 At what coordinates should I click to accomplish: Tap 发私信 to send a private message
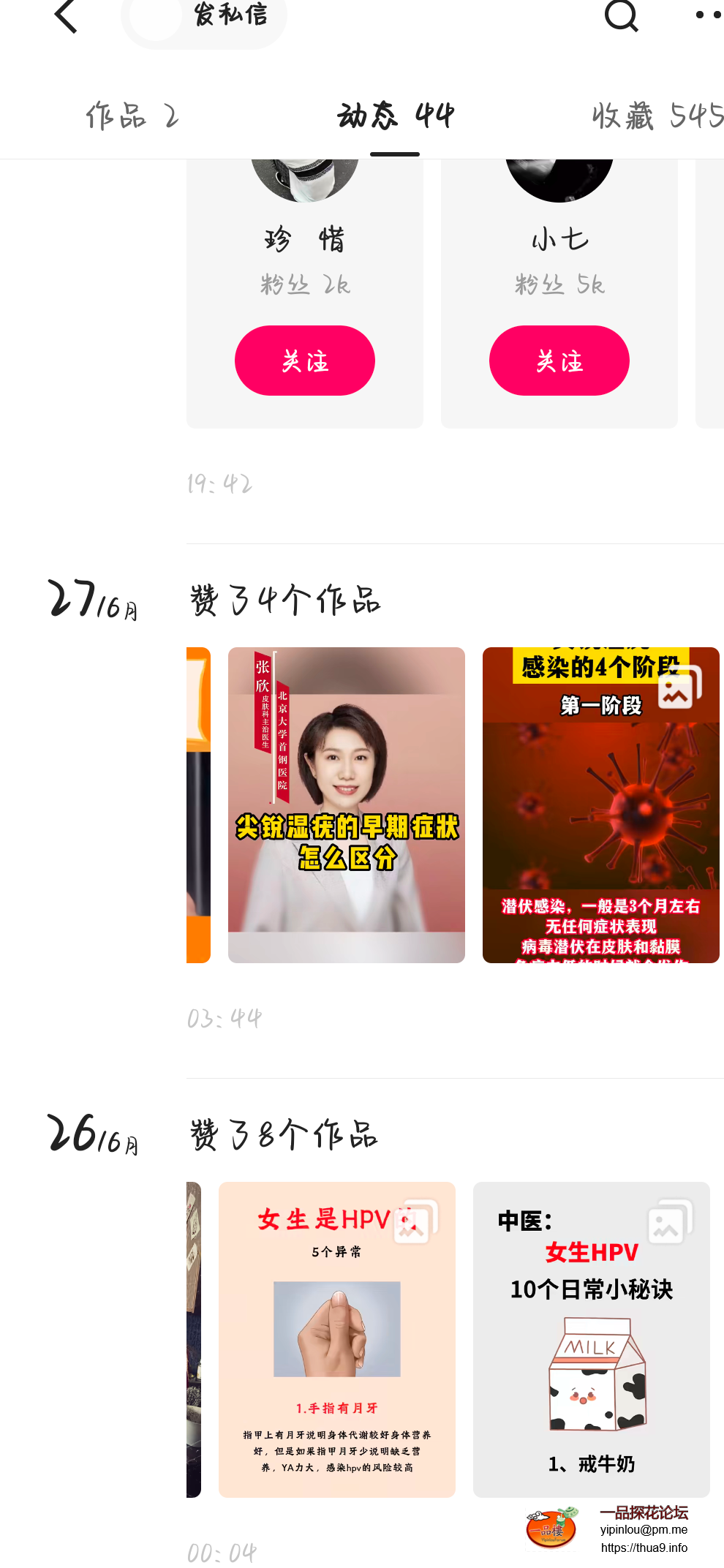pos(230,16)
